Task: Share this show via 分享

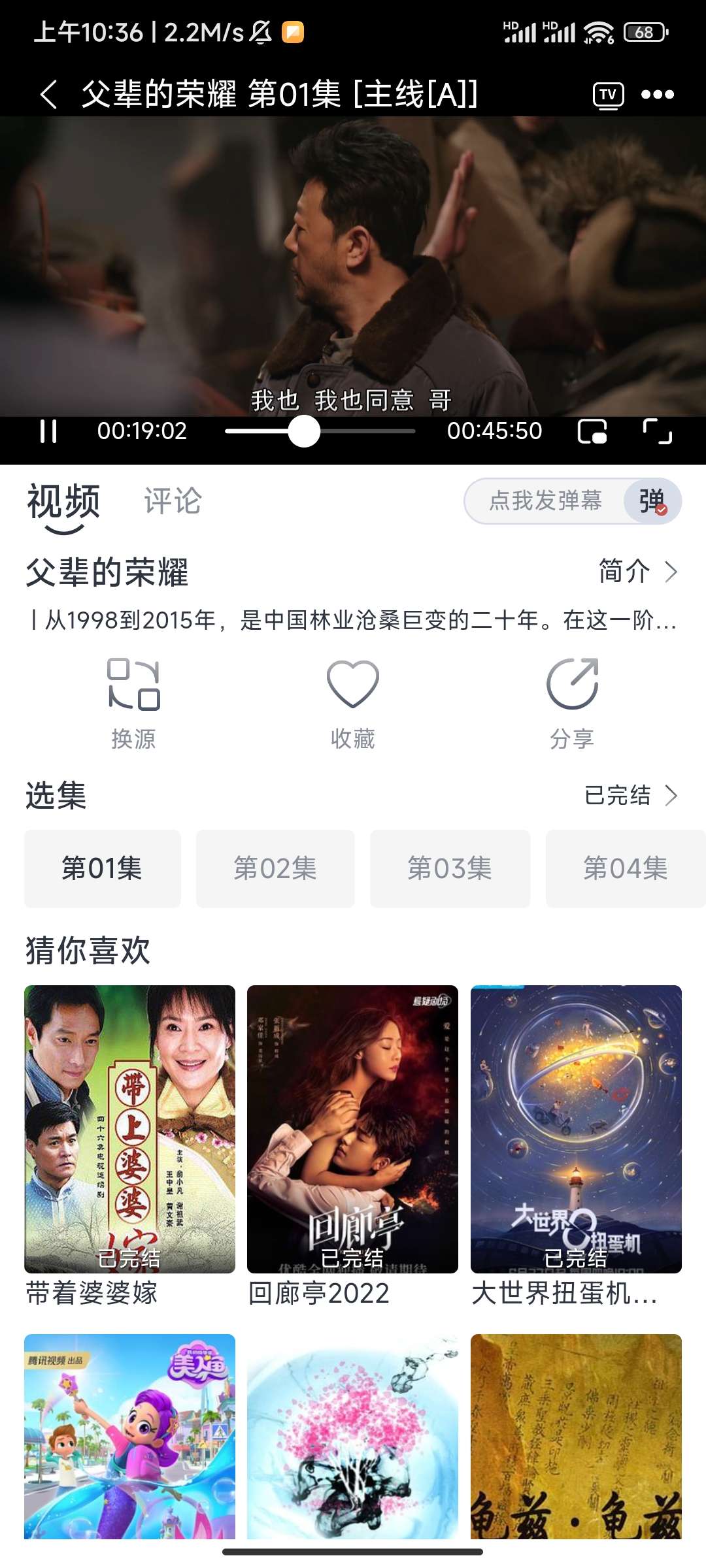Action: pyautogui.click(x=572, y=704)
